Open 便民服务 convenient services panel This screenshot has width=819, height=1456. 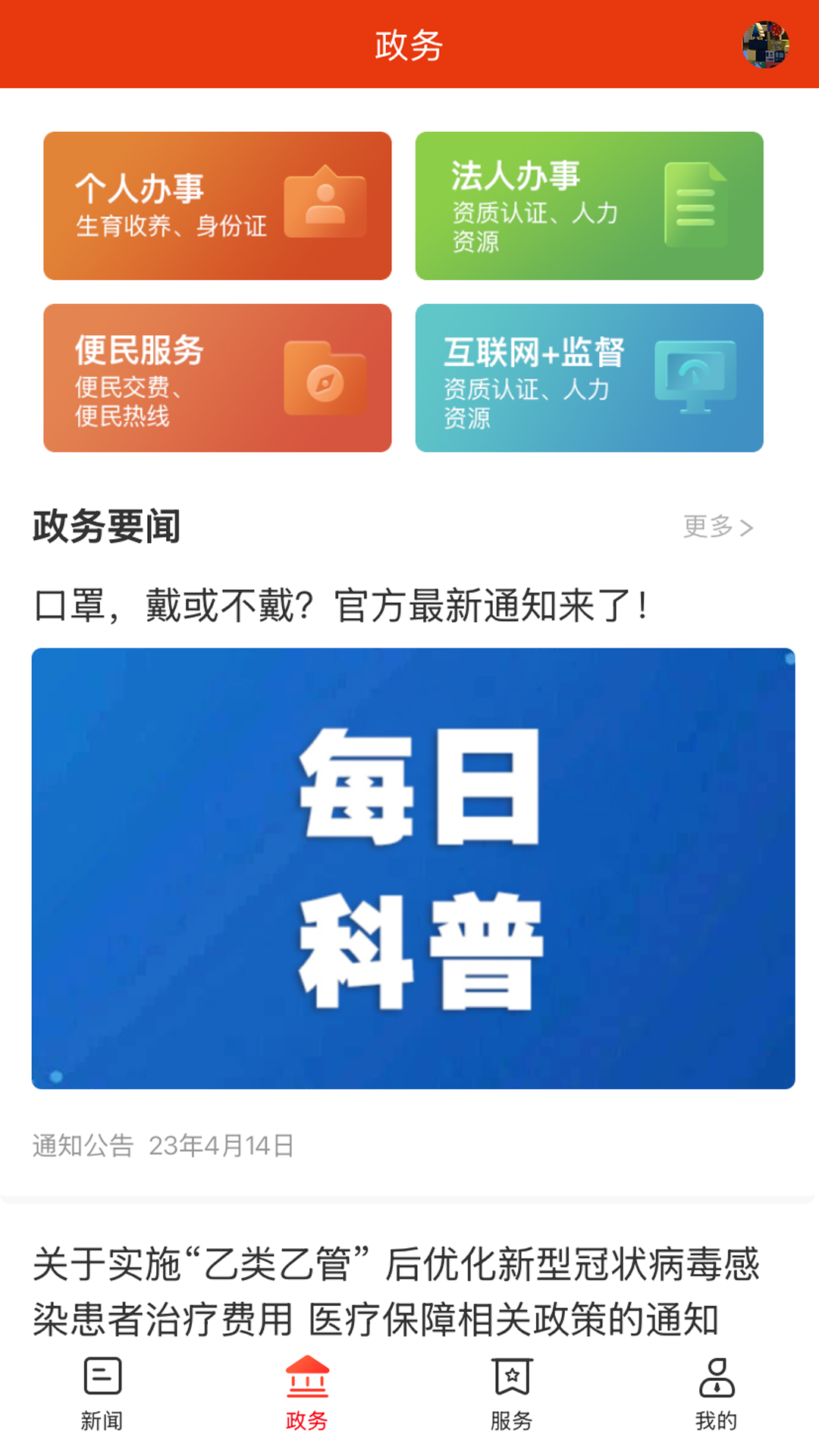(217, 378)
